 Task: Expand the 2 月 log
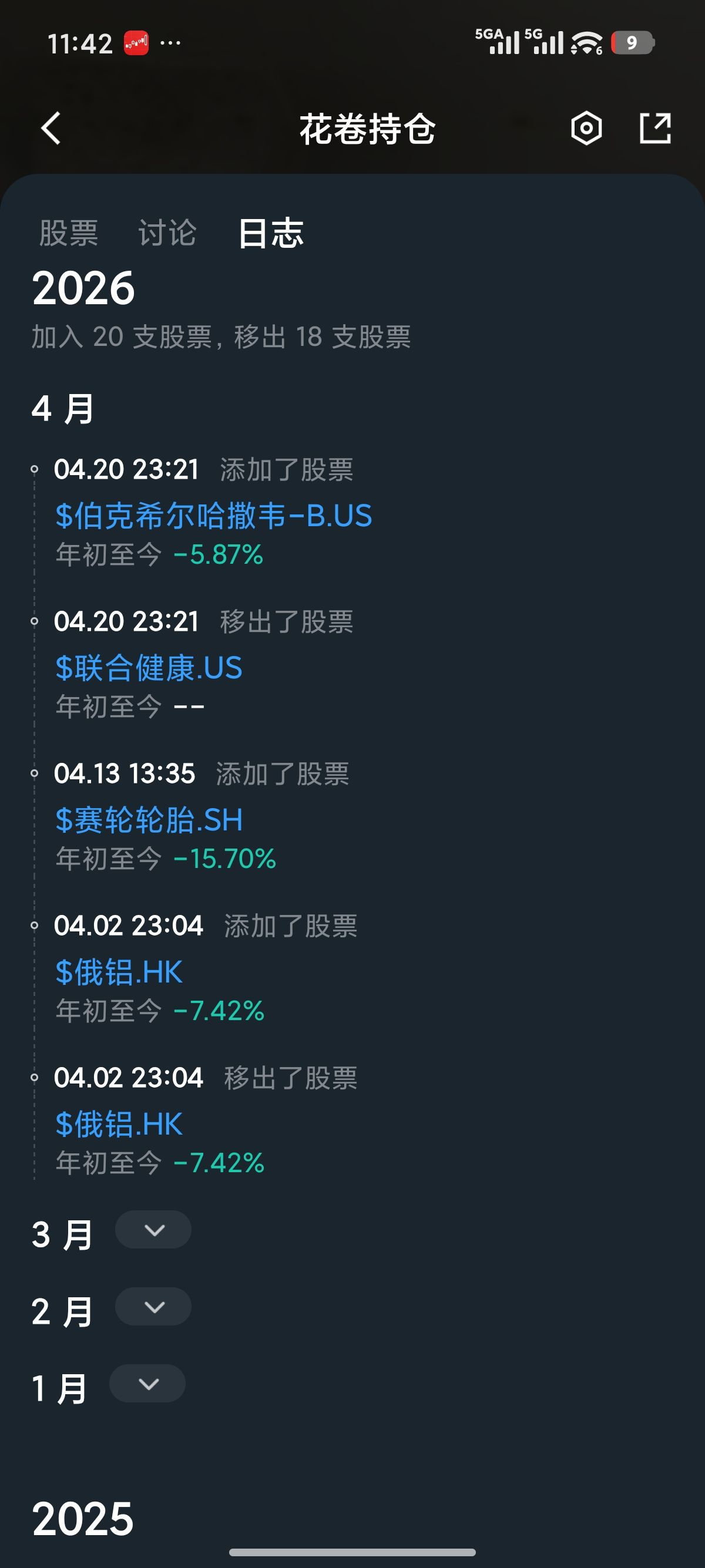(153, 1307)
